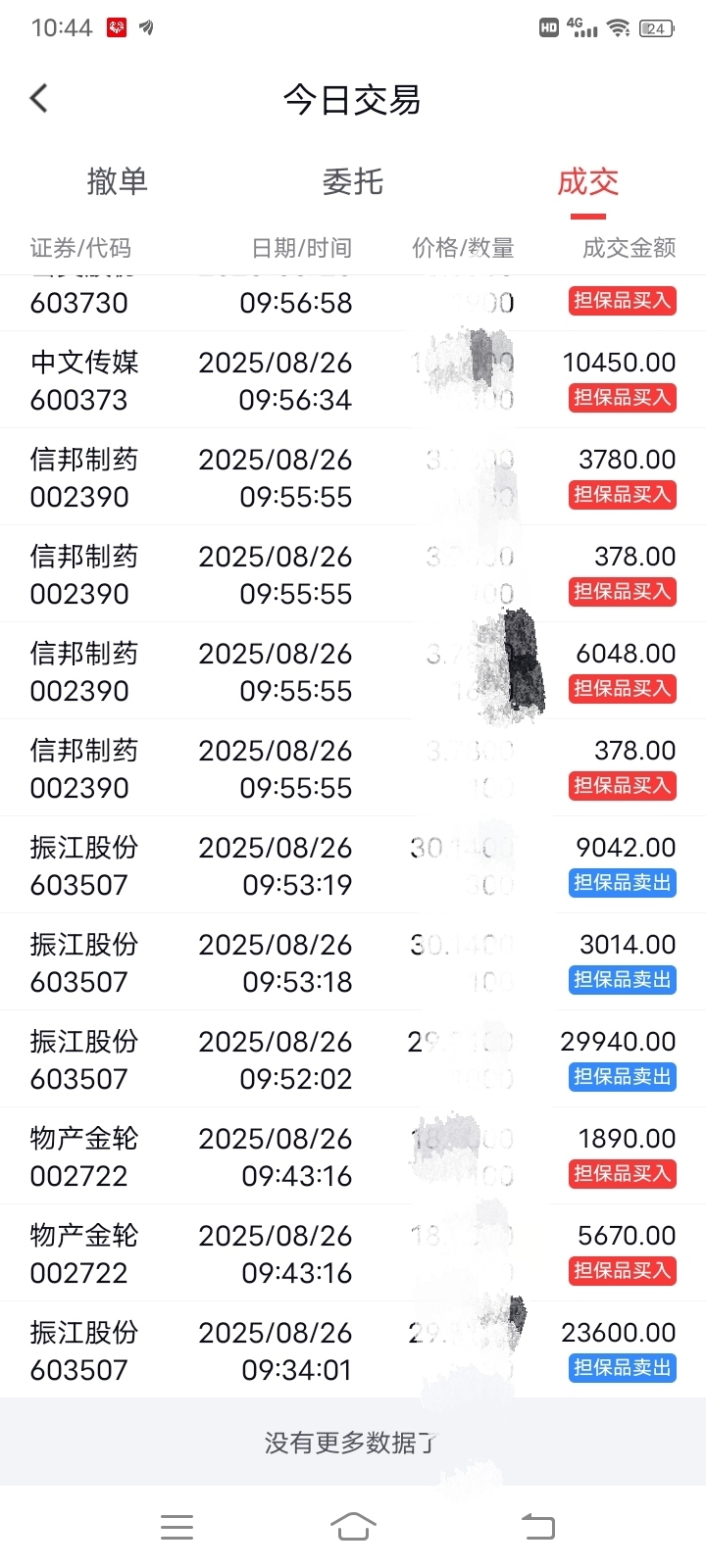This screenshot has width=706, height=1568.
Task: Open 振江股份 trade with amount 29940.00
Action: click(353, 1059)
